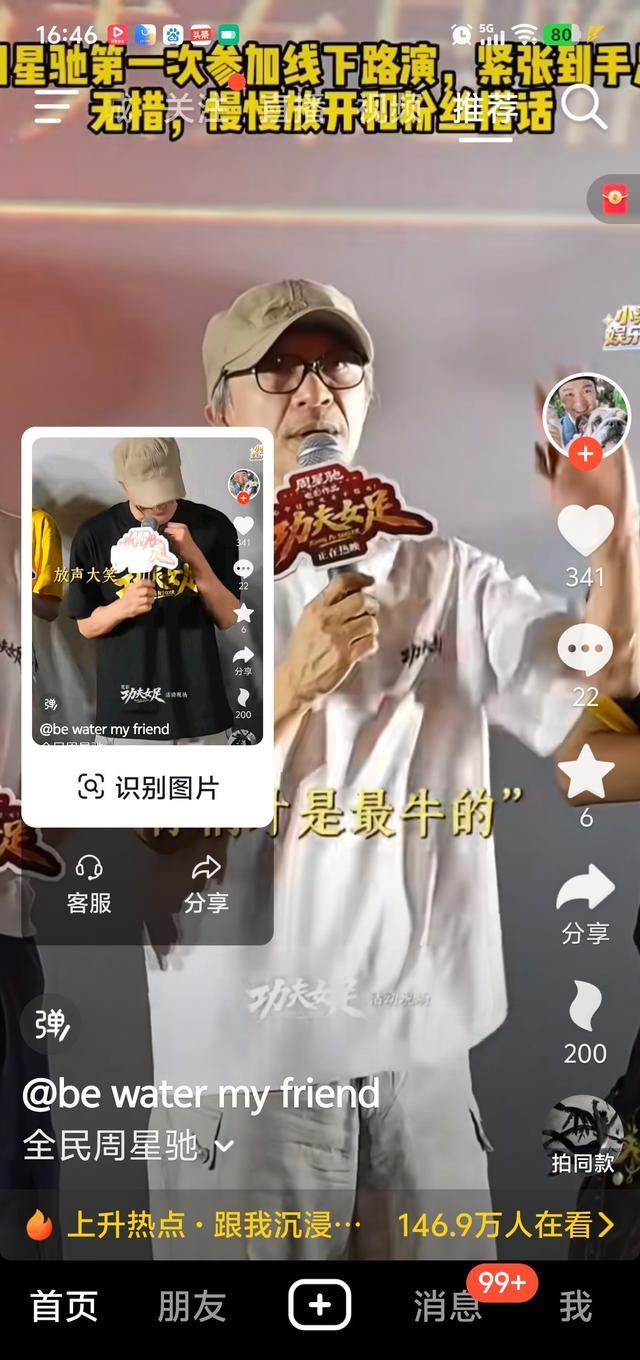Follow creator via the red plus avatar
The width and height of the screenshot is (640, 1360).
586,454
